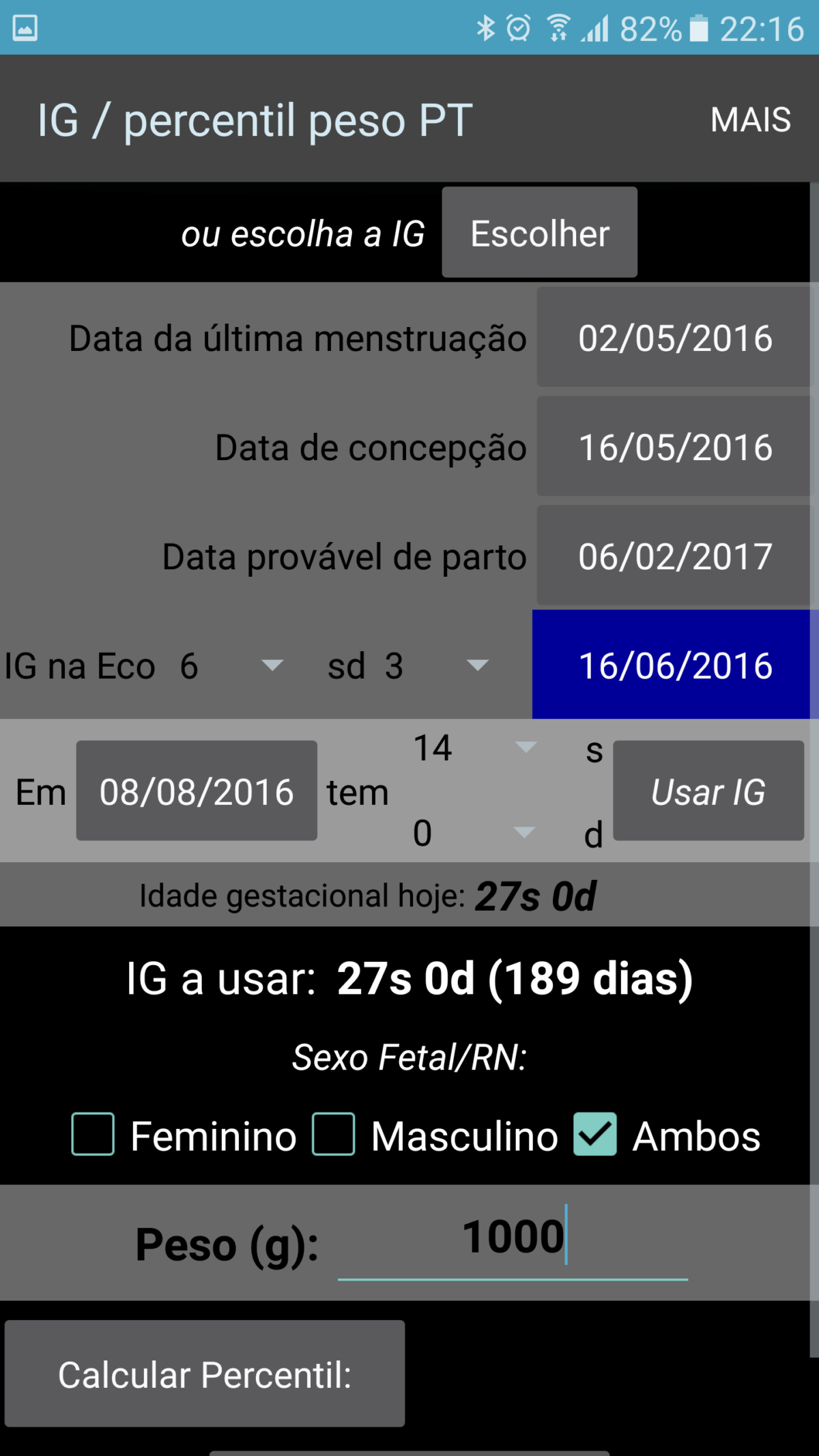Tap the Wi-Fi signal icon
Screen dimensions: 819x1456
(560, 28)
